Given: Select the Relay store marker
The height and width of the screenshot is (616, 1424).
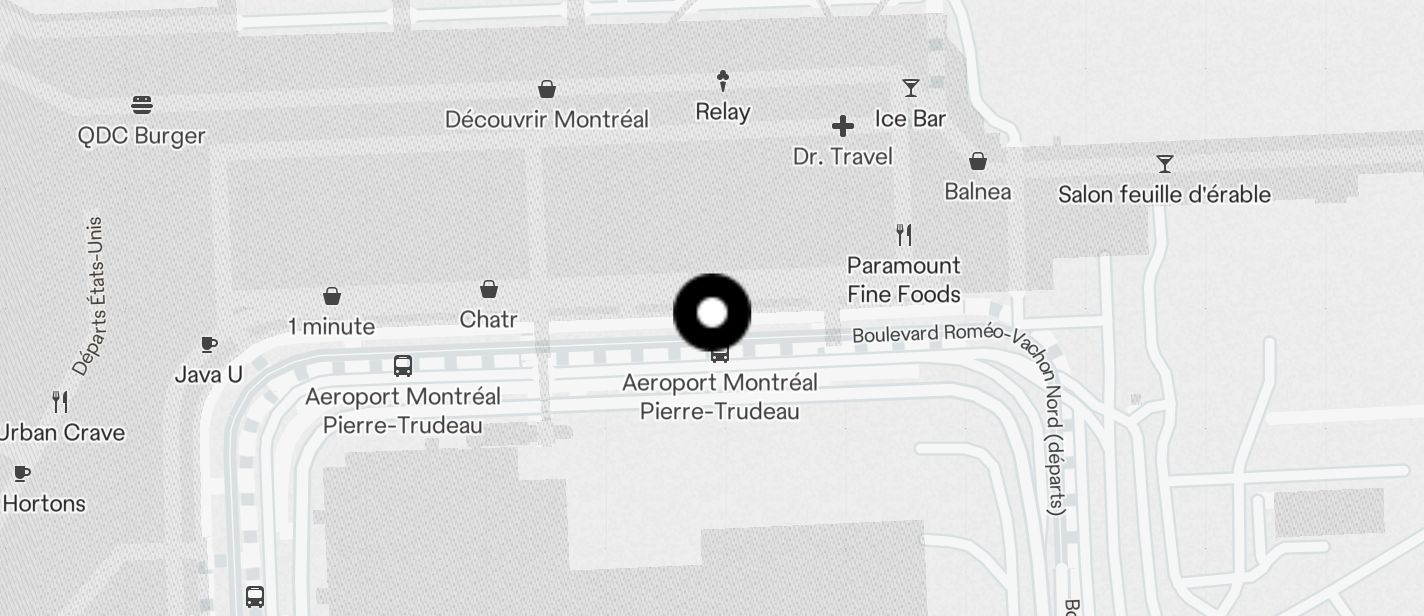Looking at the screenshot, I should point(723,81).
